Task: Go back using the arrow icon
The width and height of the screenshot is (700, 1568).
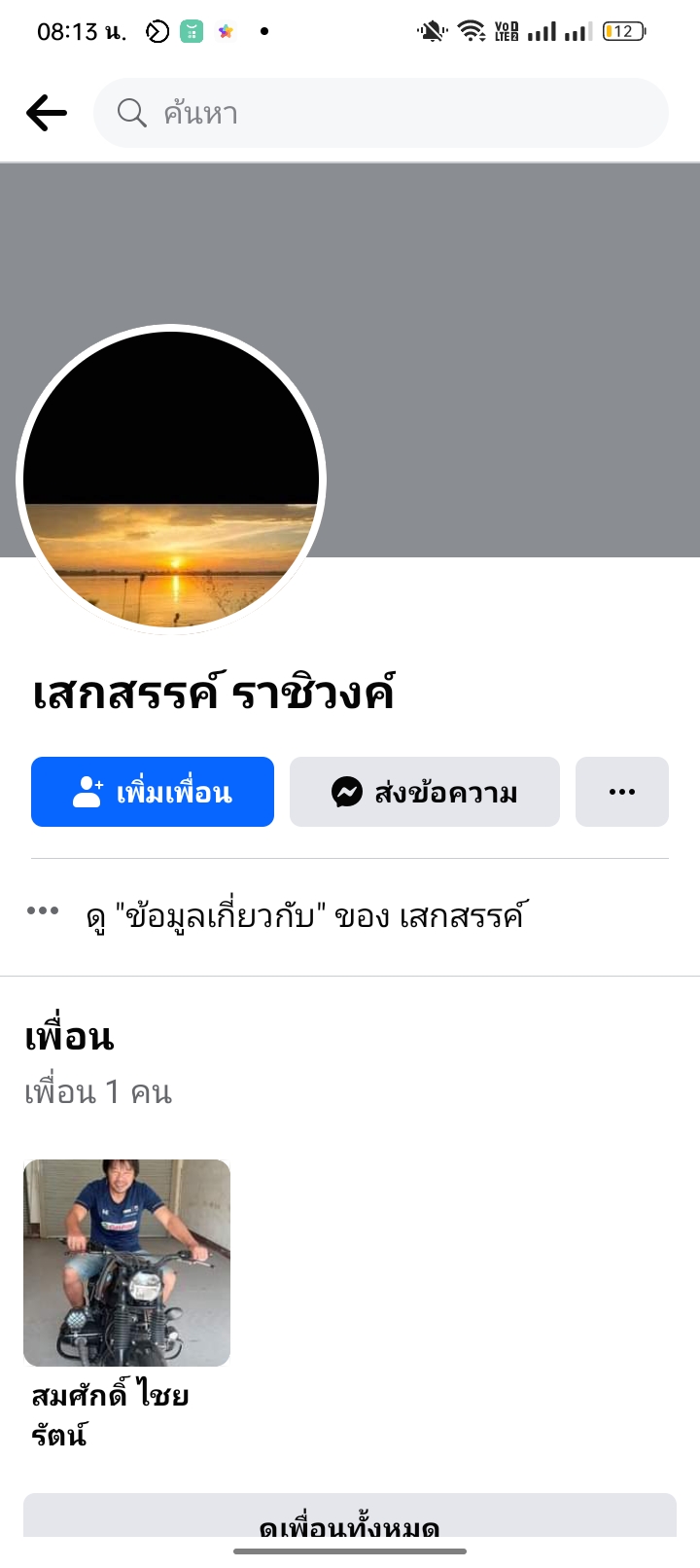Action: pyautogui.click(x=47, y=113)
